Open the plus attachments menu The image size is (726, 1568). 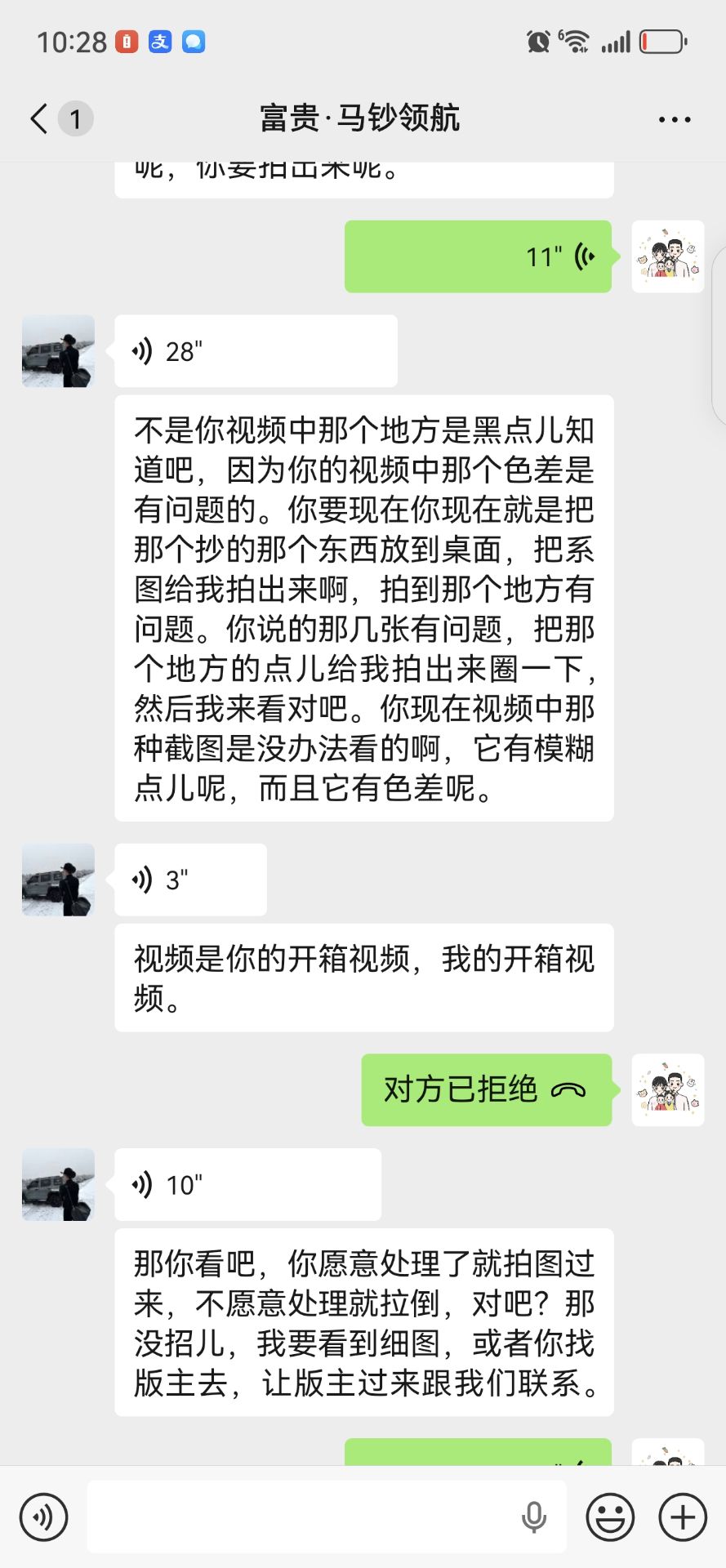click(x=683, y=1517)
